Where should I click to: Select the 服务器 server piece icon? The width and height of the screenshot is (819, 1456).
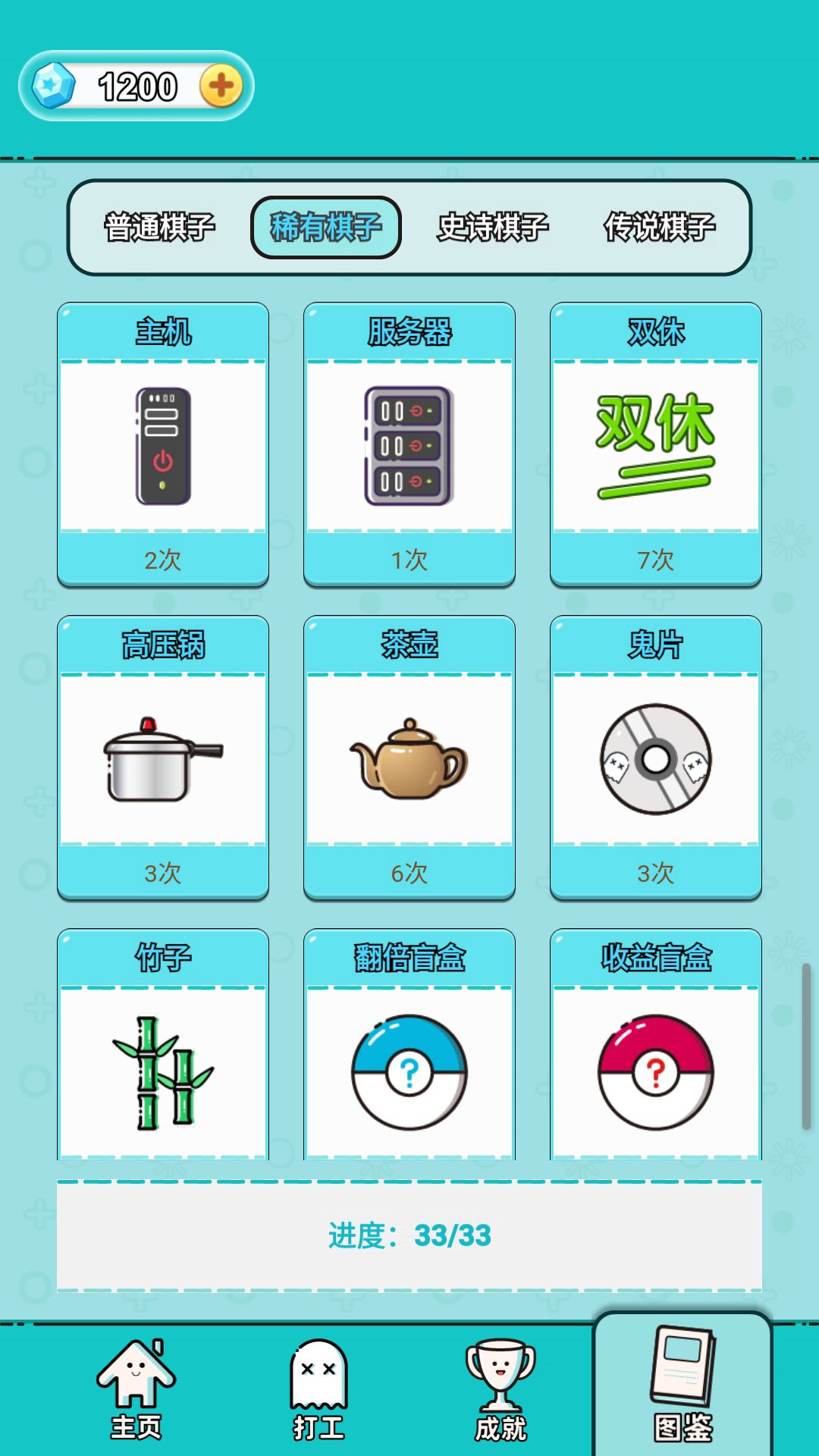(409, 447)
